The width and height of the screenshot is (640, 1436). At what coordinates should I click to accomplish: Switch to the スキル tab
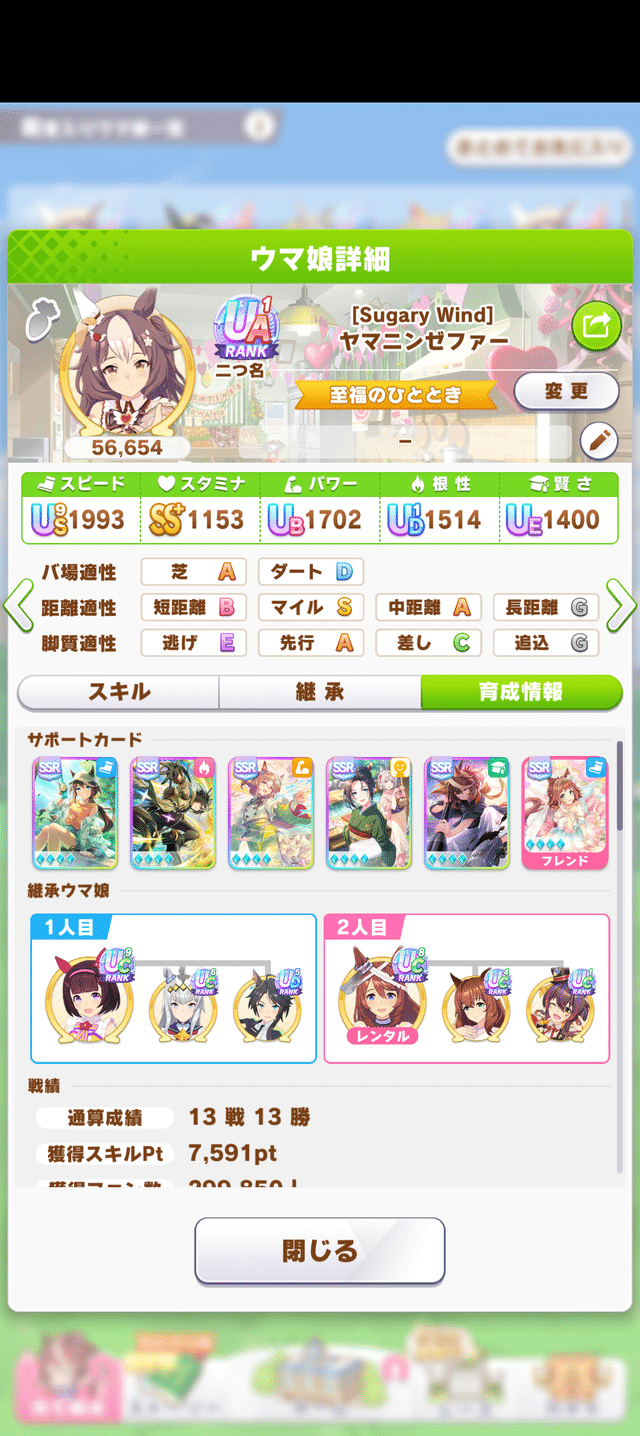(119, 692)
